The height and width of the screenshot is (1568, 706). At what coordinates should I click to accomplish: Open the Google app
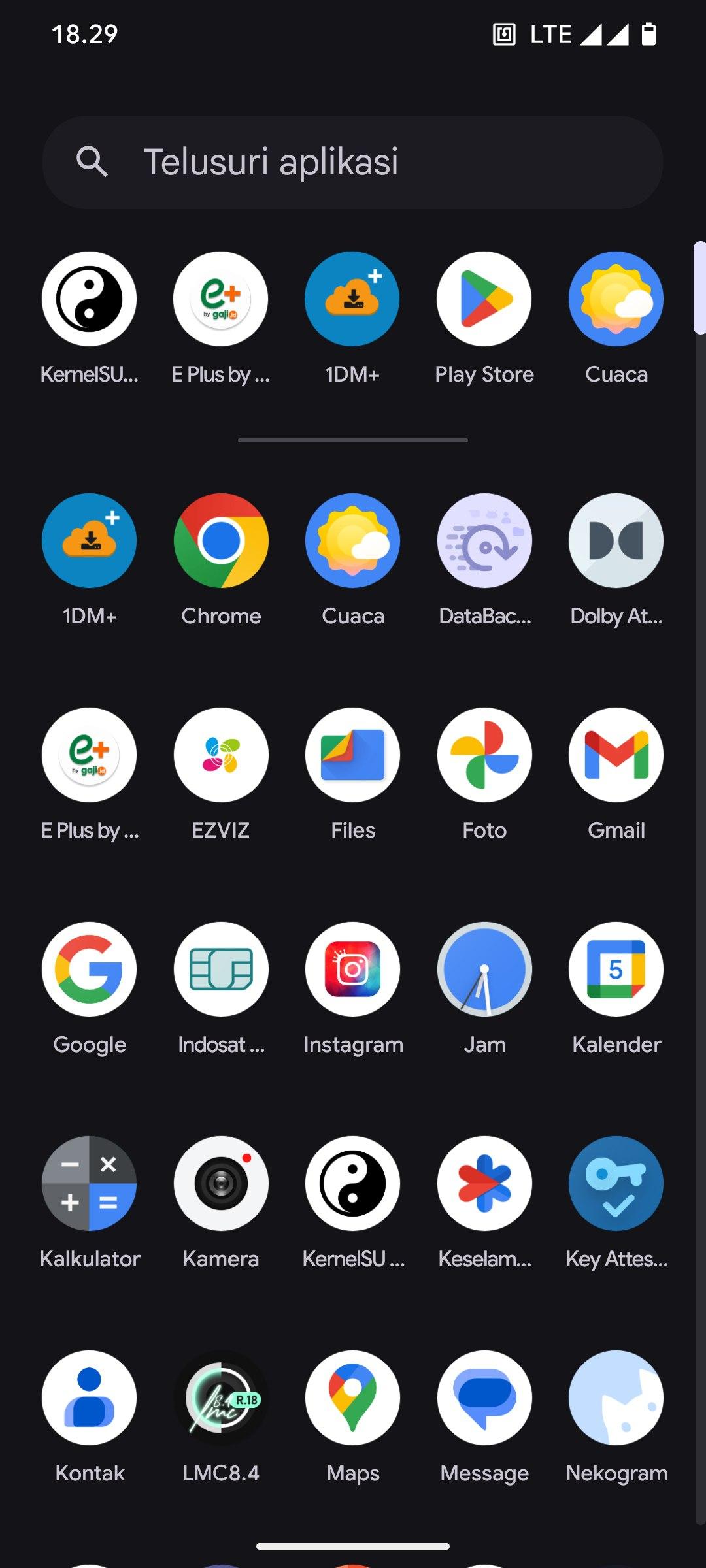coord(90,970)
